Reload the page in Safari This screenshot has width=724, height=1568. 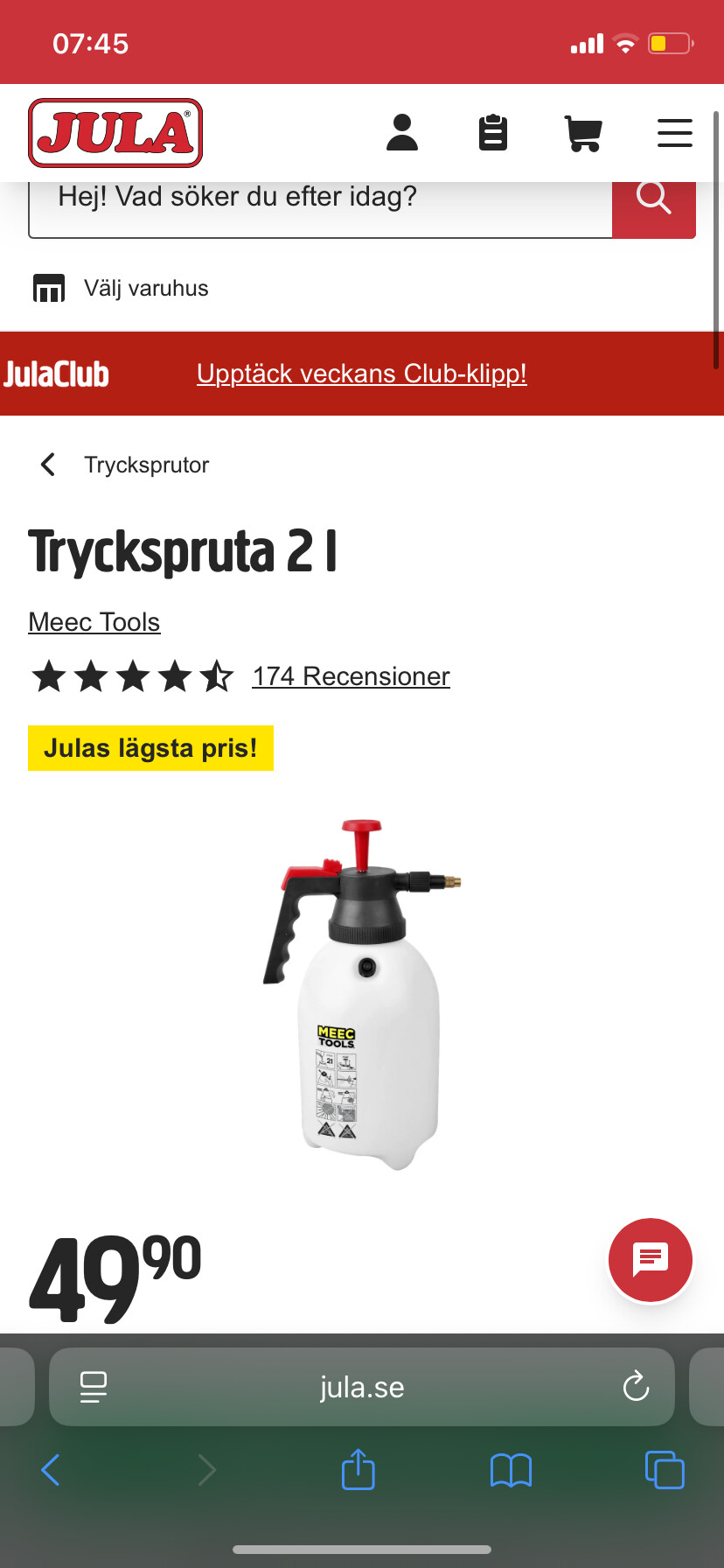pyautogui.click(x=636, y=1387)
